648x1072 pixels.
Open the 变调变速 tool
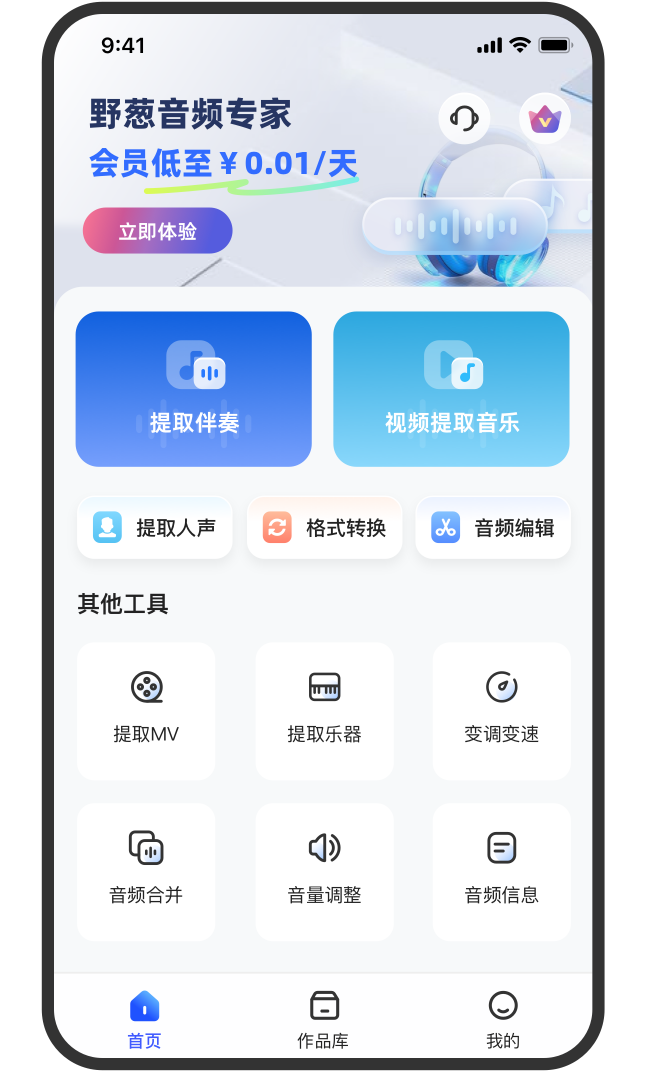(502, 711)
